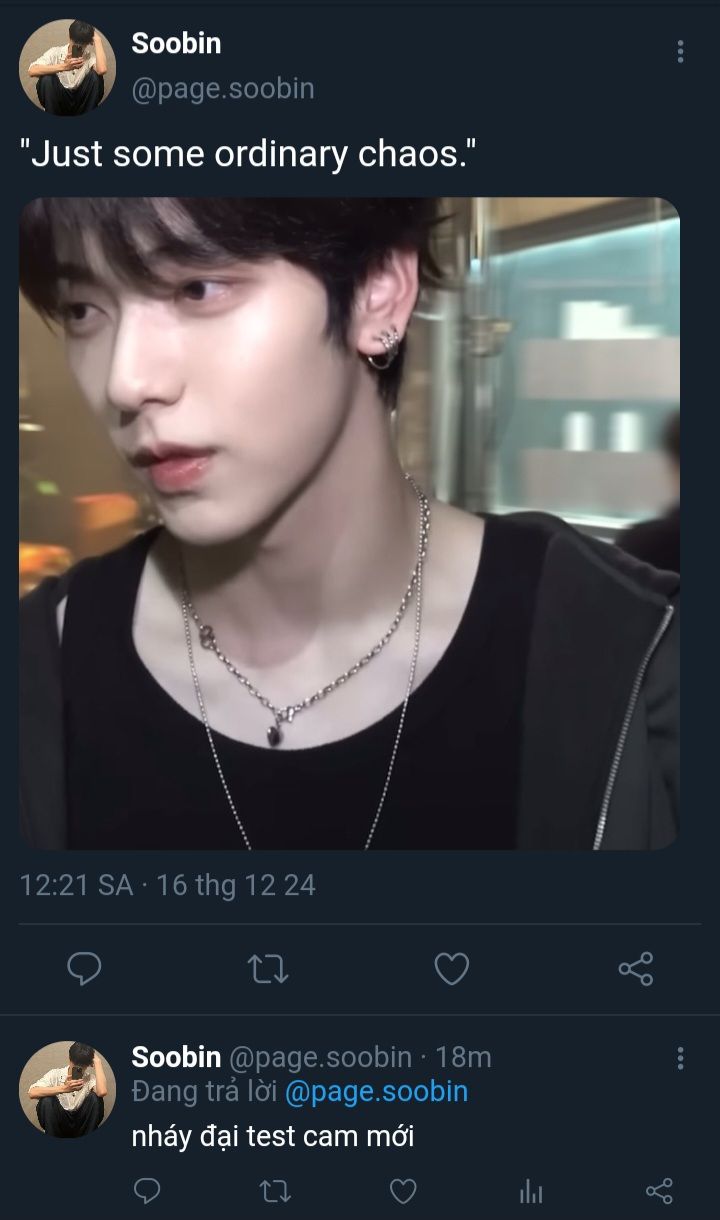Image resolution: width=720 pixels, height=1220 pixels.
Task: Share the "nháy đại test cam mới" reply
Action: (659, 1190)
